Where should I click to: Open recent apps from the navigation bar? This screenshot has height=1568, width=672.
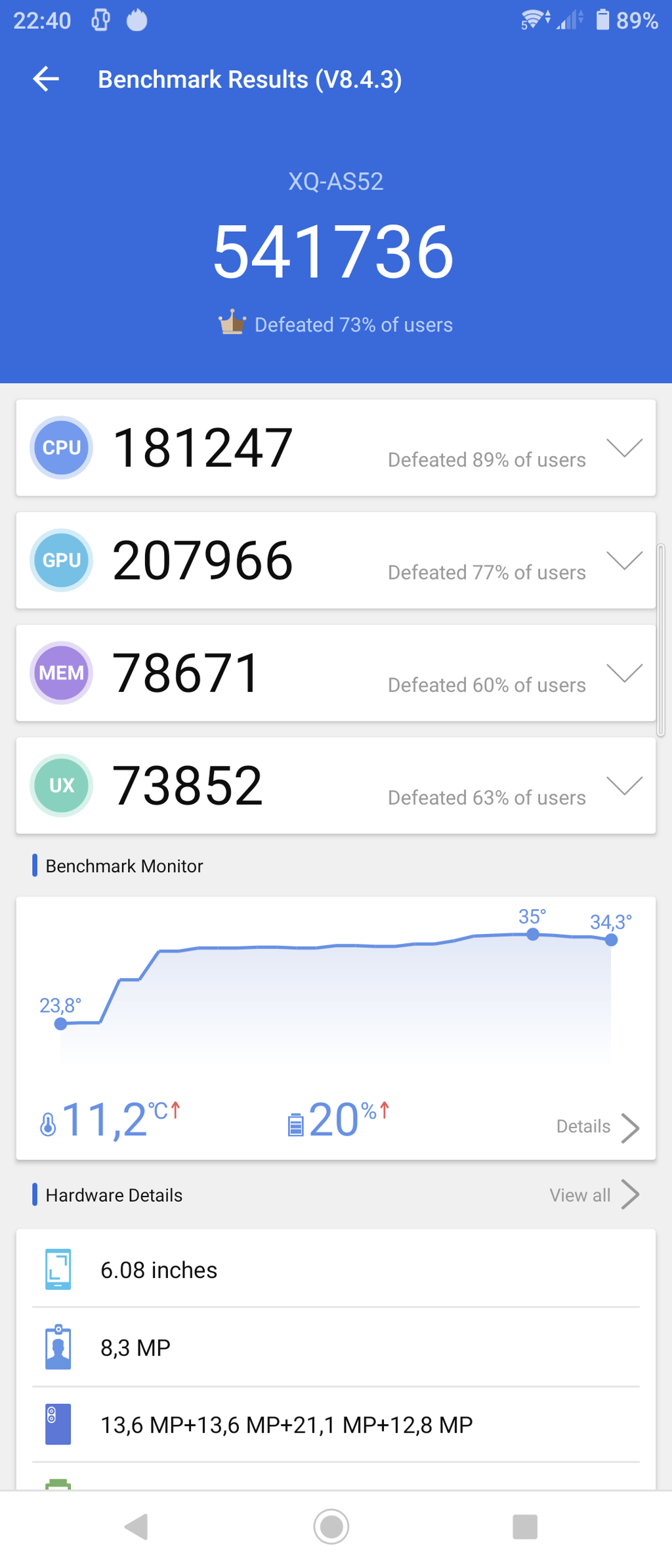(524, 1527)
